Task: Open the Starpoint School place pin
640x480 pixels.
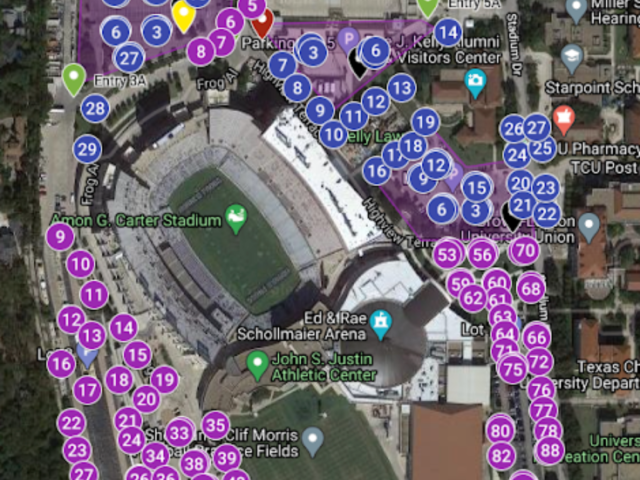Action: click(572, 56)
